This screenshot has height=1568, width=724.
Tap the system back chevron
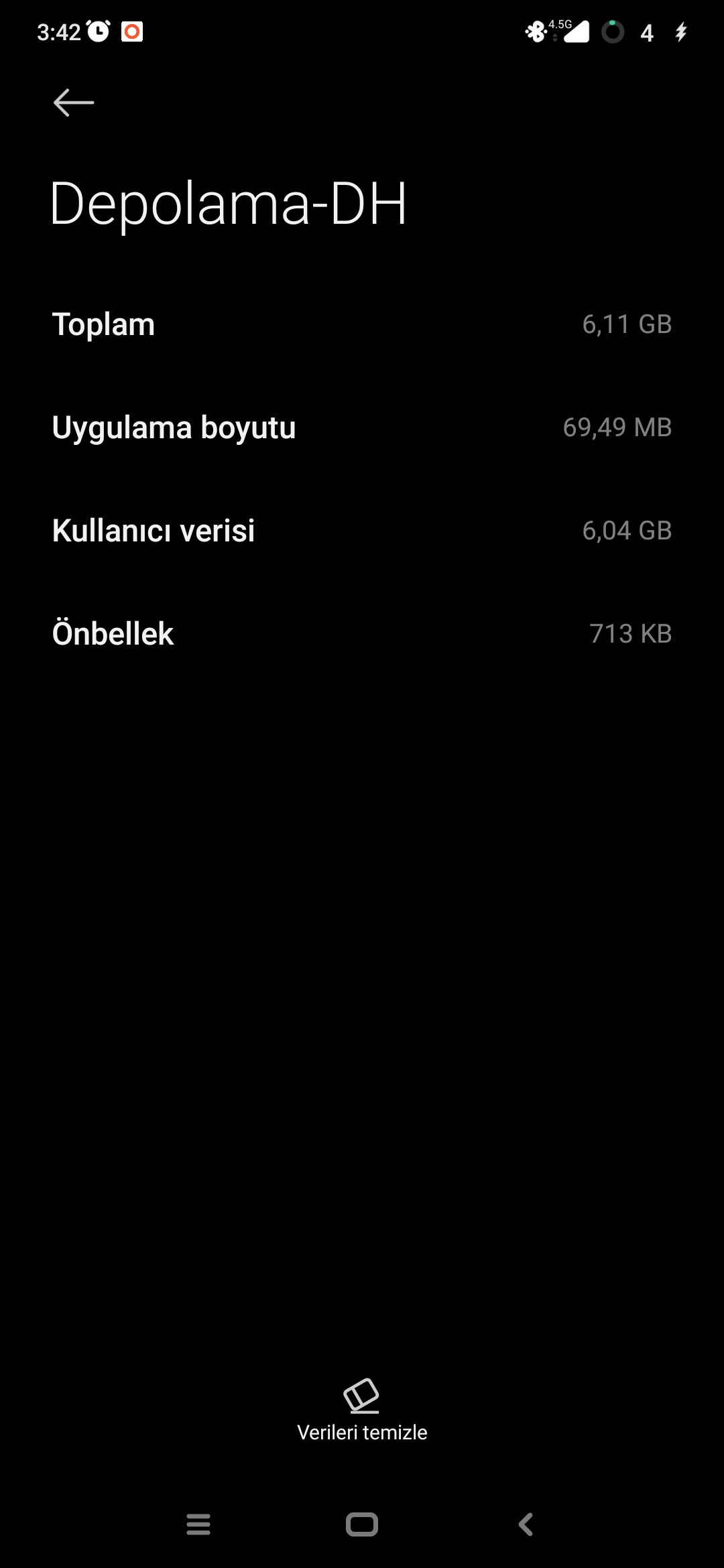point(526,1524)
